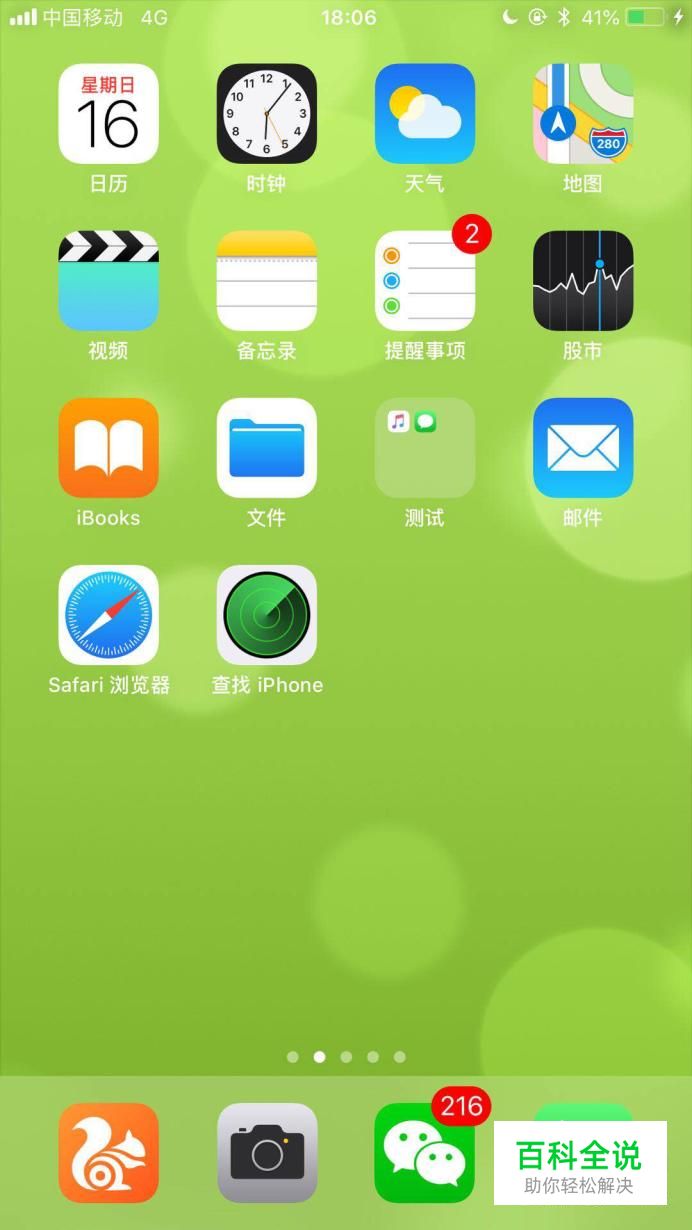
Task: Open the Weather app (天气)
Action: [x=424, y=114]
